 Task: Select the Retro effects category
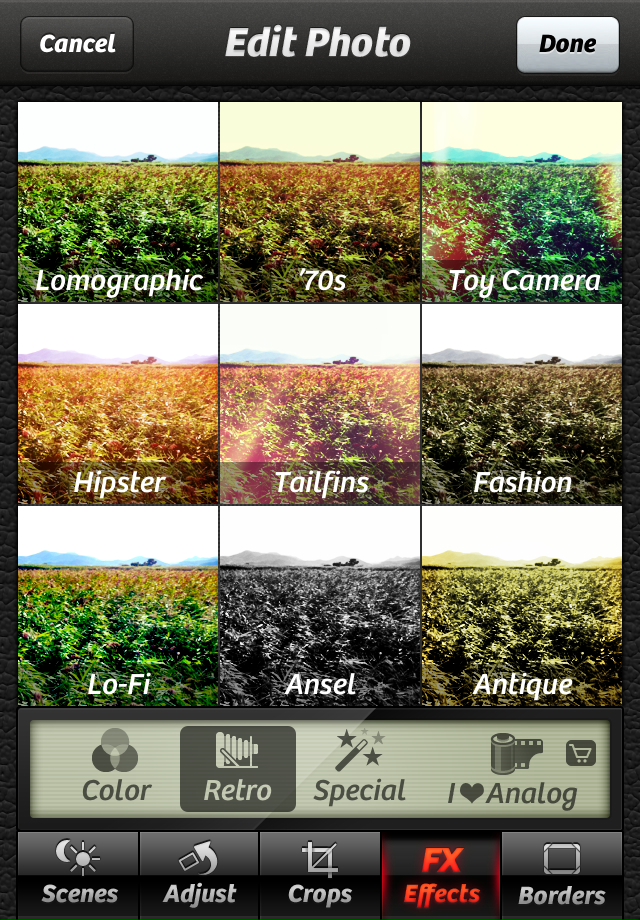coord(237,768)
